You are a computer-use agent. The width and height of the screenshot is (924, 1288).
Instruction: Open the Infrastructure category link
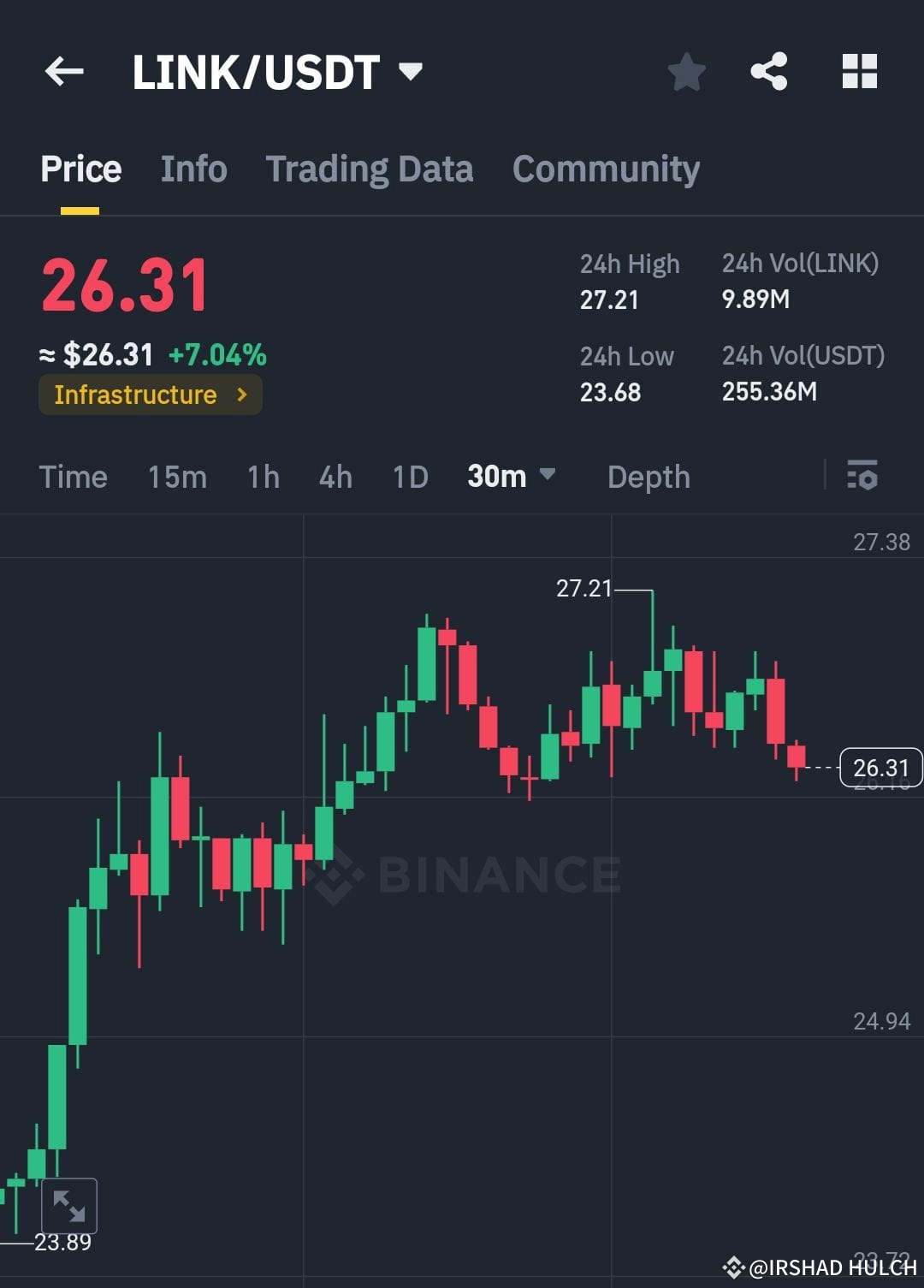(150, 395)
